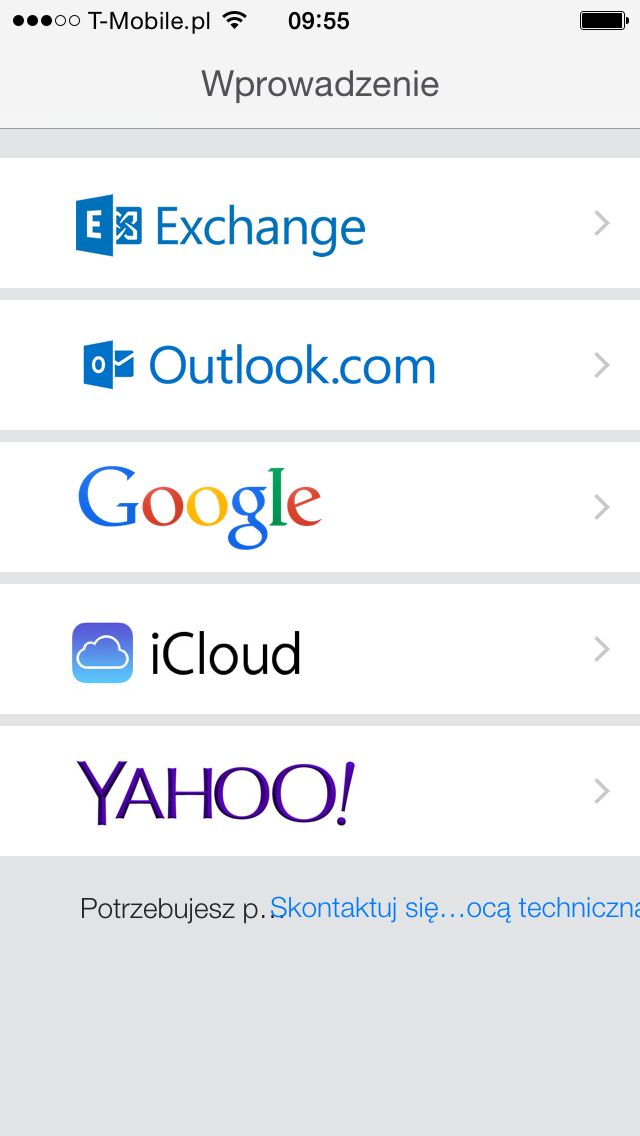The width and height of the screenshot is (640, 1136).
Task: Open the Google account setup
Action: (320, 507)
